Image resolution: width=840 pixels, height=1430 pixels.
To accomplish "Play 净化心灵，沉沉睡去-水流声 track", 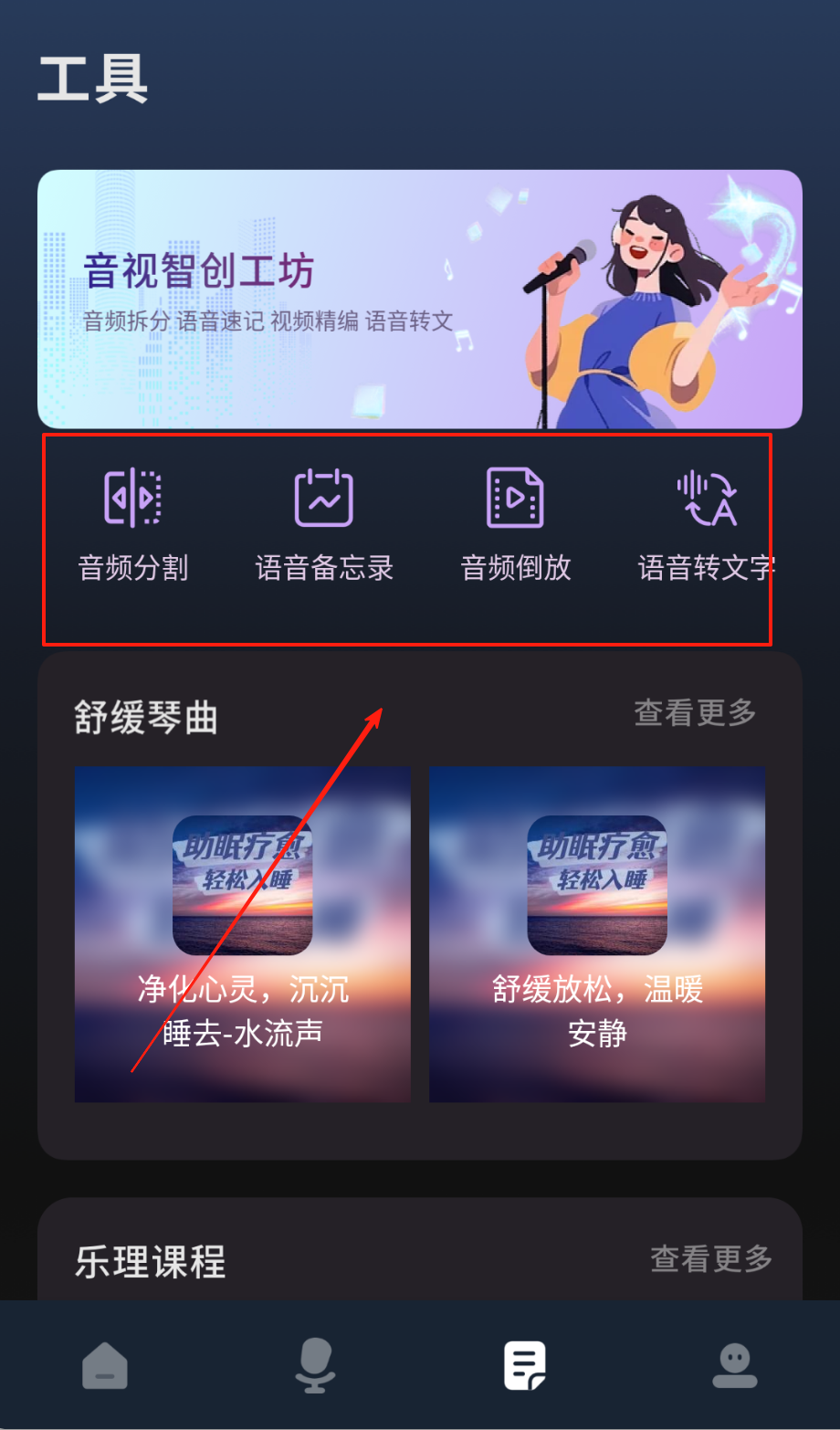I will coord(242,934).
